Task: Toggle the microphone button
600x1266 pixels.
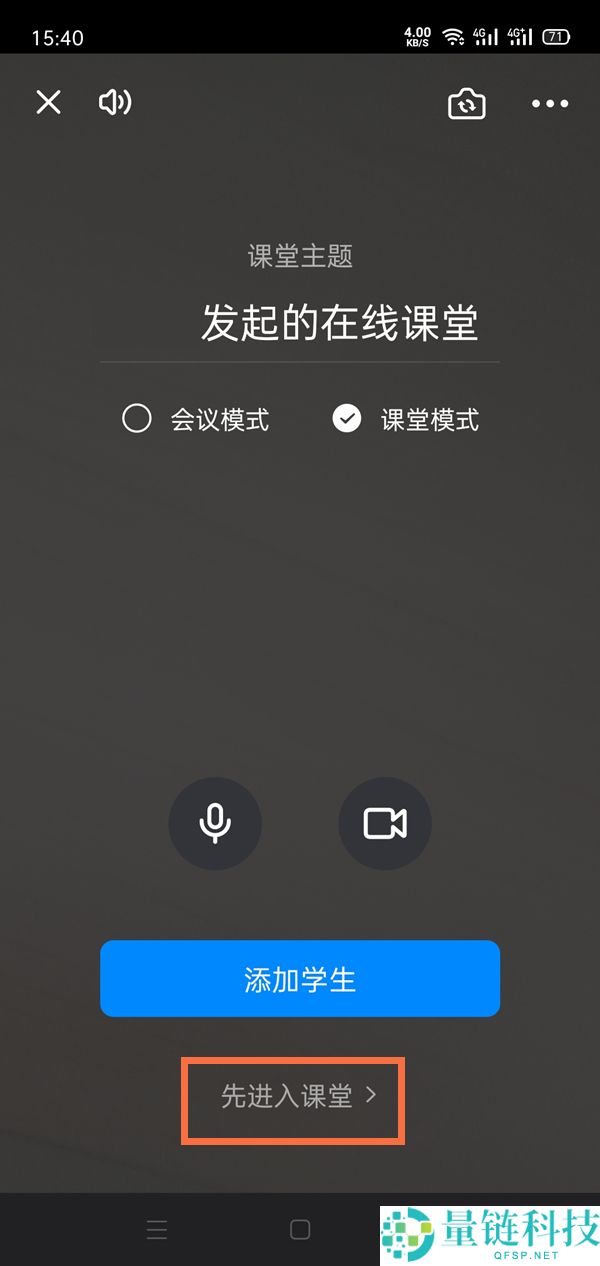Action: (215, 823)
